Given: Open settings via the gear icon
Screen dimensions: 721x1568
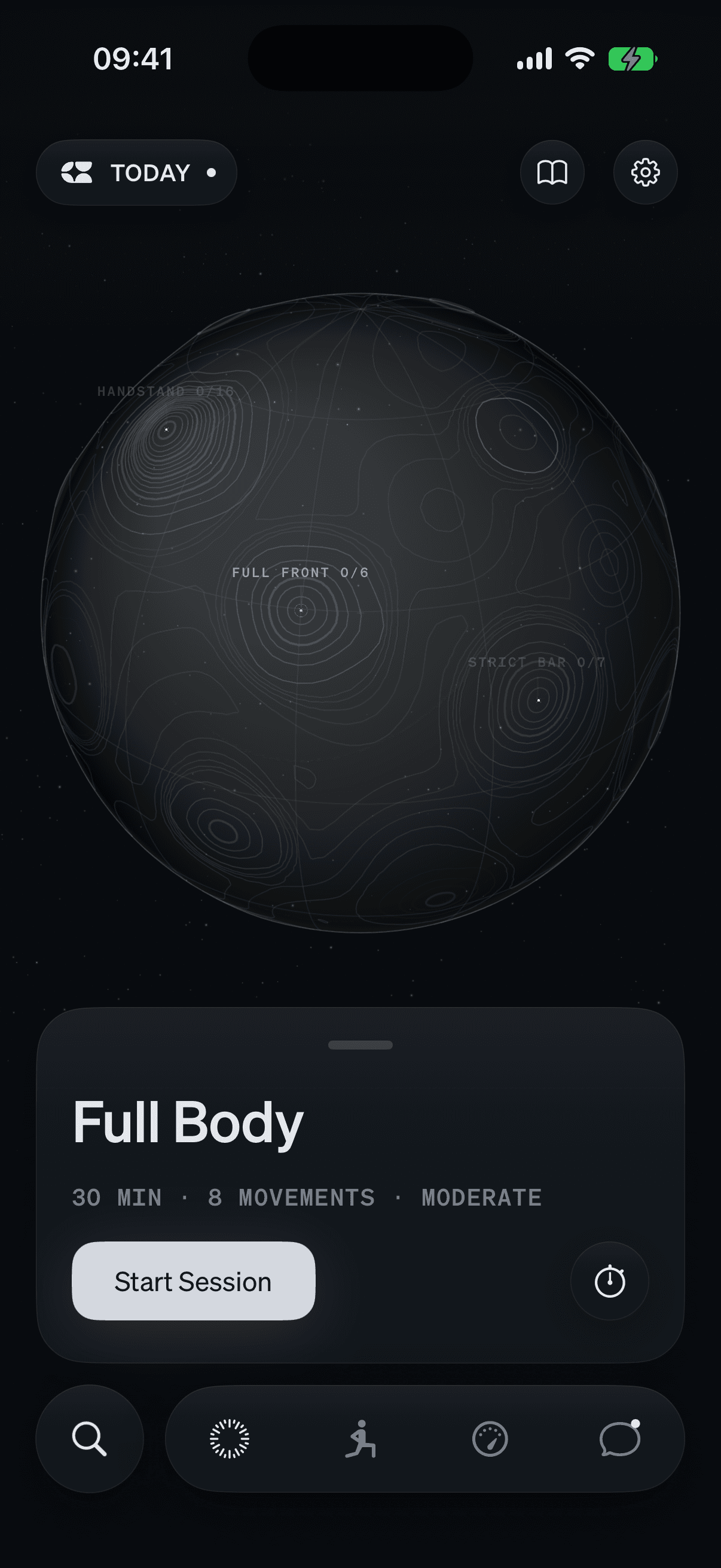Looking at the screenshot, I should point(645,172).
